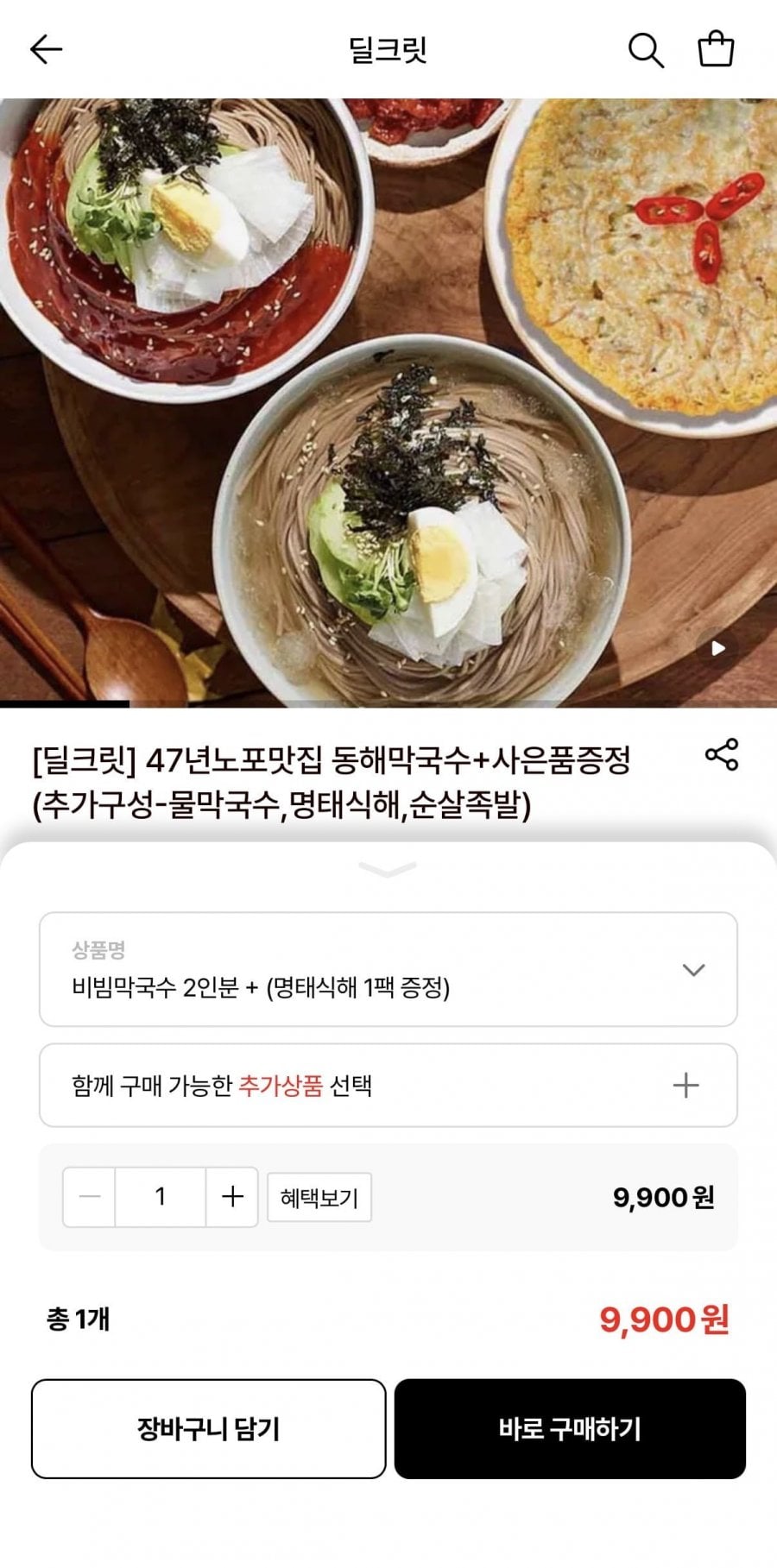Viewport: 777px width, 1568px height.
Task: Increase quantity with the plus button
Action: click(x=232, y=1196)
